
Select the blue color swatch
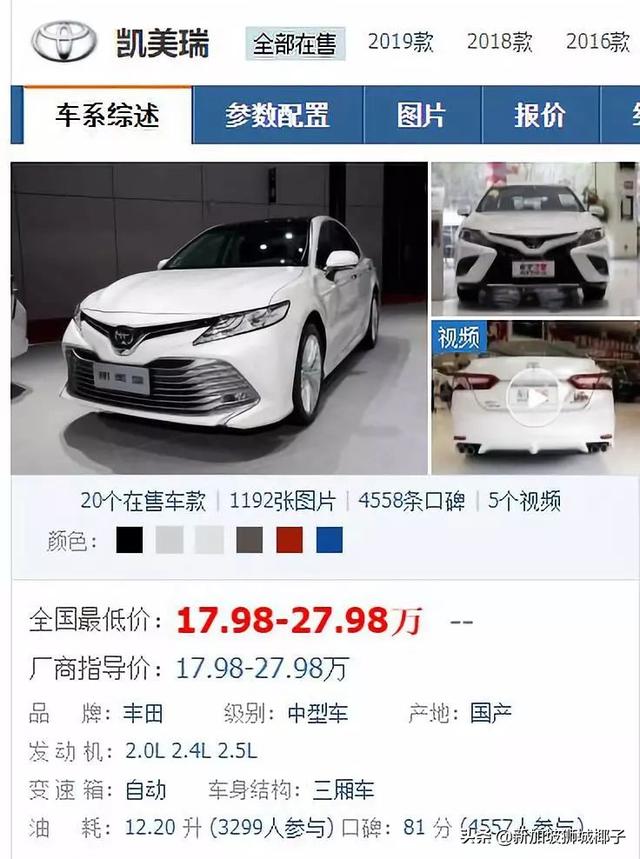coord(329,541)
